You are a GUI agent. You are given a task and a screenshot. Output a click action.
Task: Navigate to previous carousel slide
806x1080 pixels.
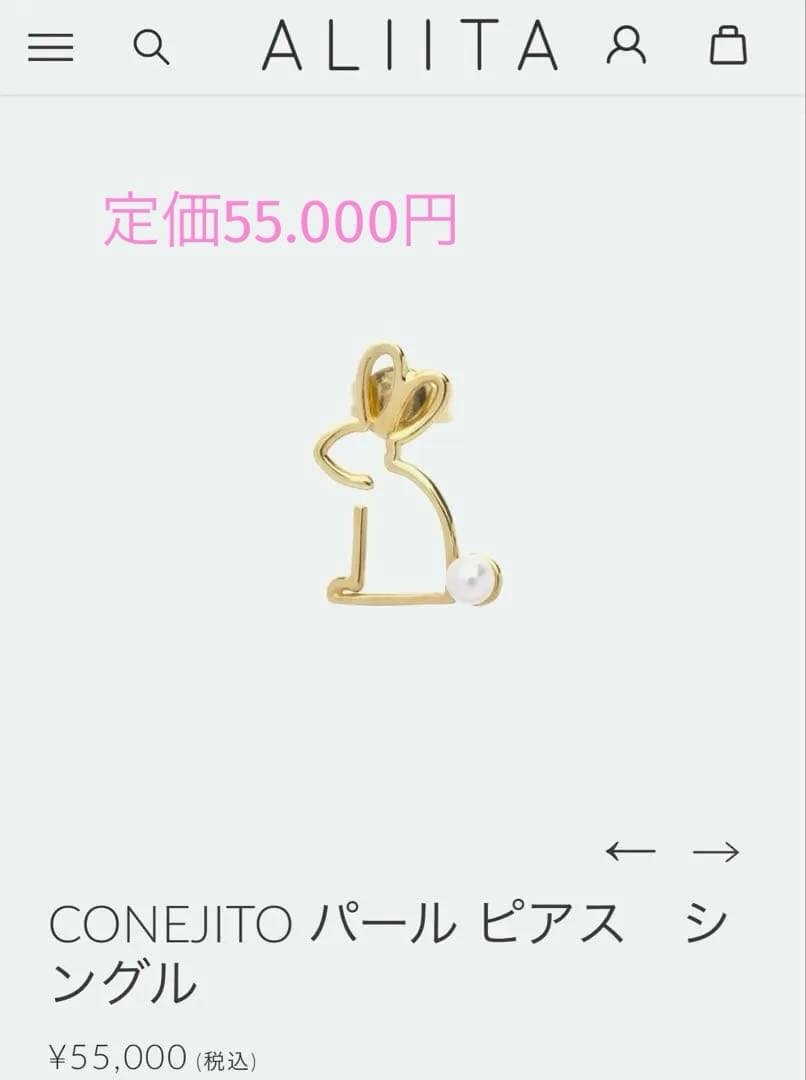point(629,851)
